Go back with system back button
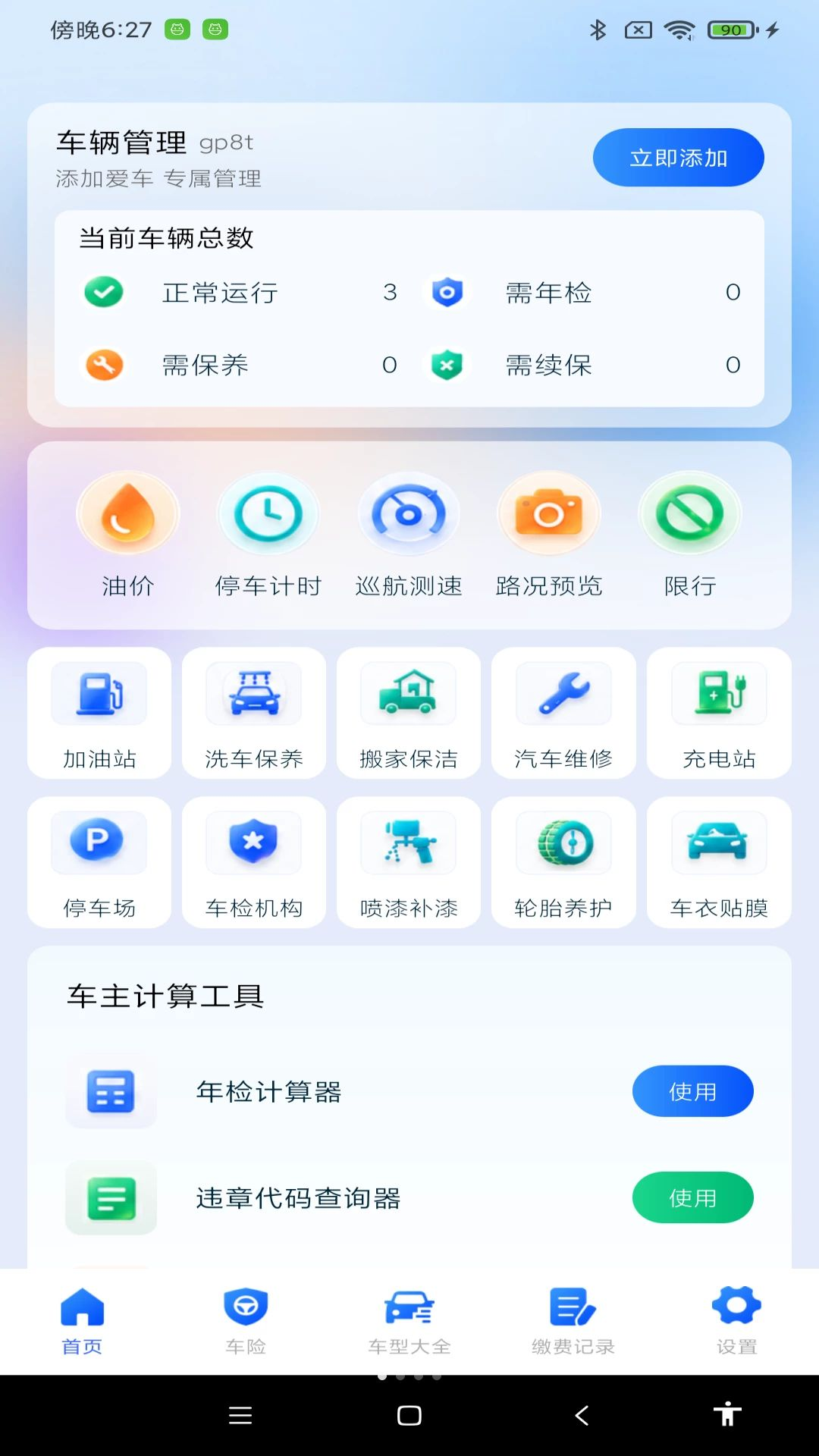Image resolution: width=819 pixels, height=1456 pixels. click(582, 1415)
